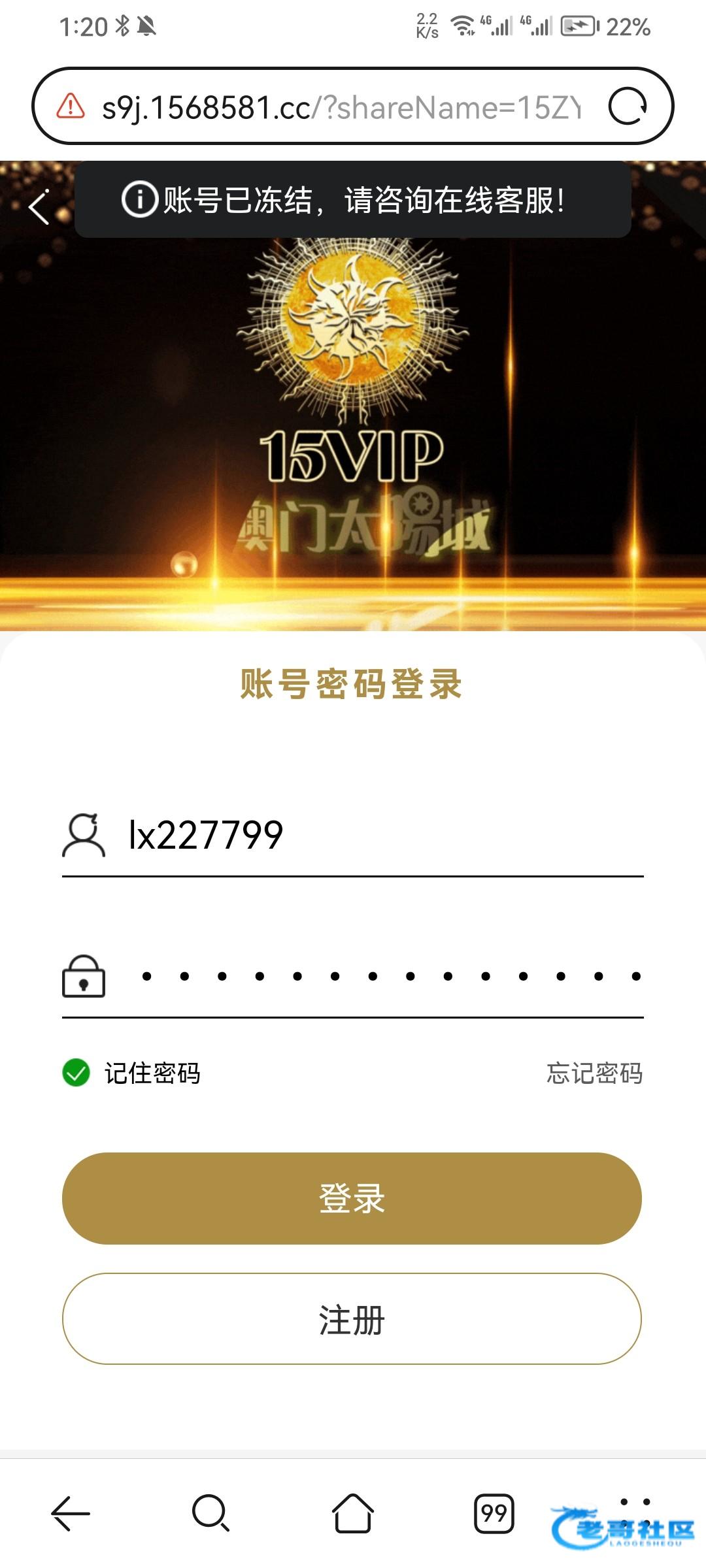View site security warning icon details
The height and width of the screenshot is (1568, 706).
point(71,106)
